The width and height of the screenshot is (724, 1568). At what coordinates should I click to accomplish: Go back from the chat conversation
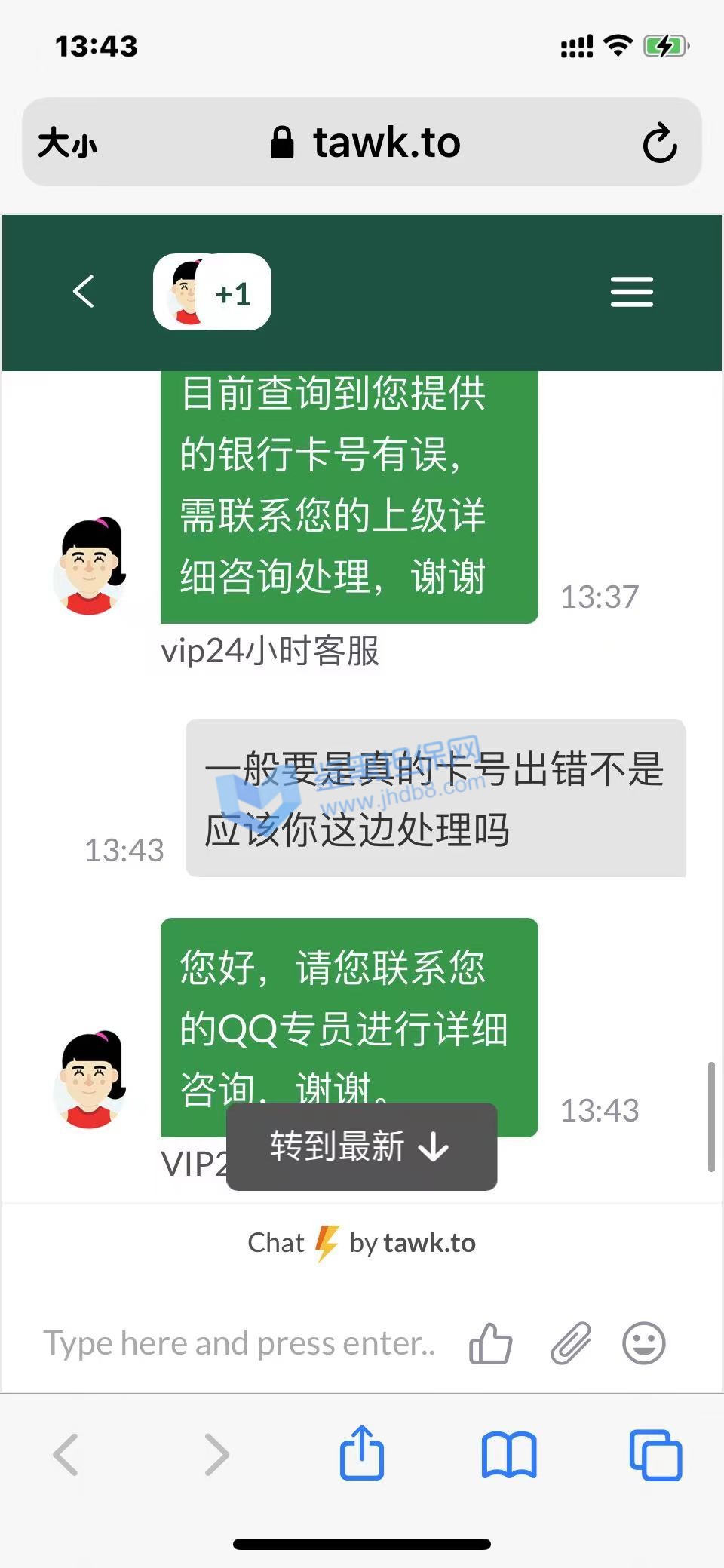(84, 292)
